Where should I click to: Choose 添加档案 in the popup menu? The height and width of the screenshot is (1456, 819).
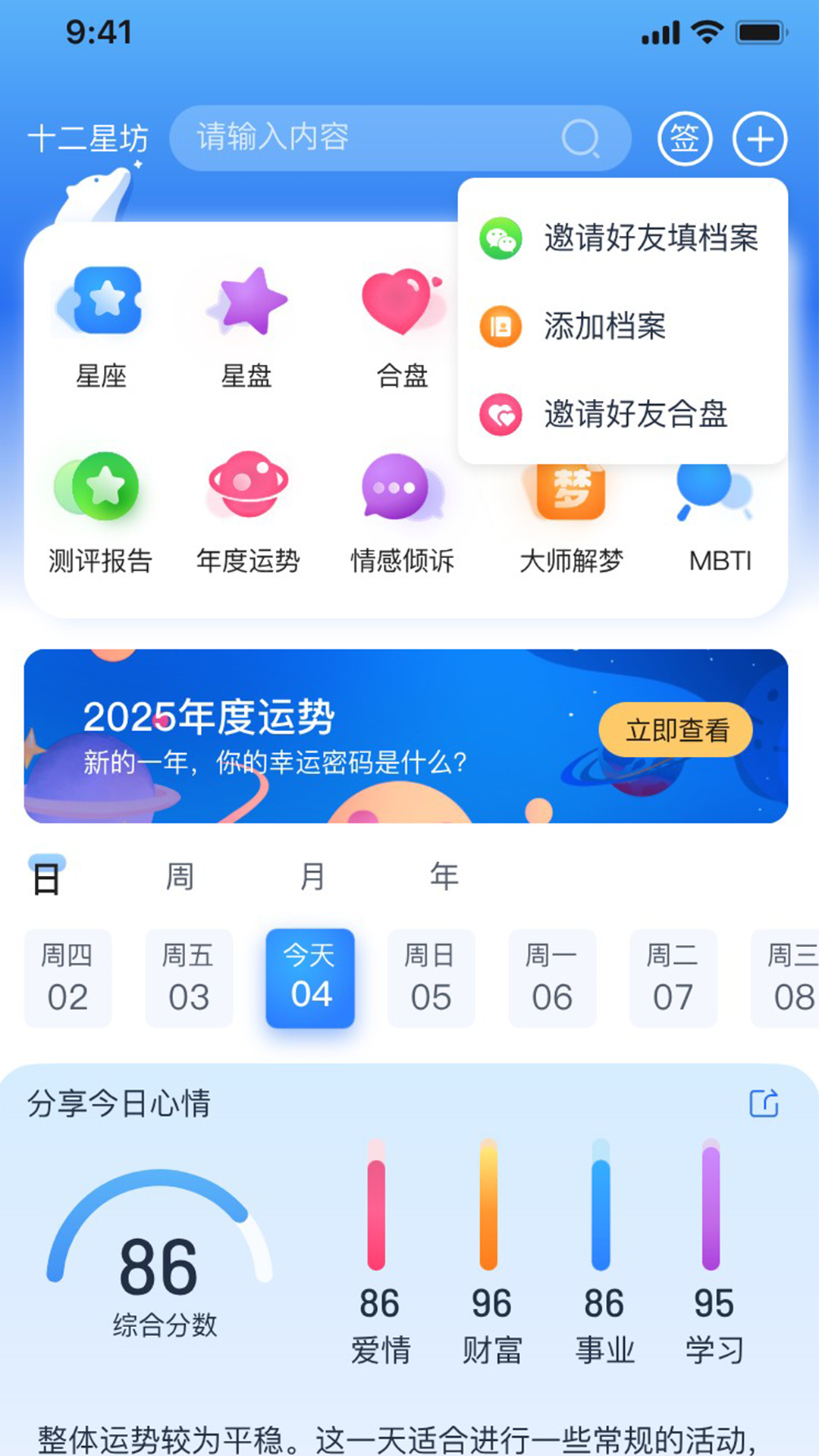click(622, 326)
